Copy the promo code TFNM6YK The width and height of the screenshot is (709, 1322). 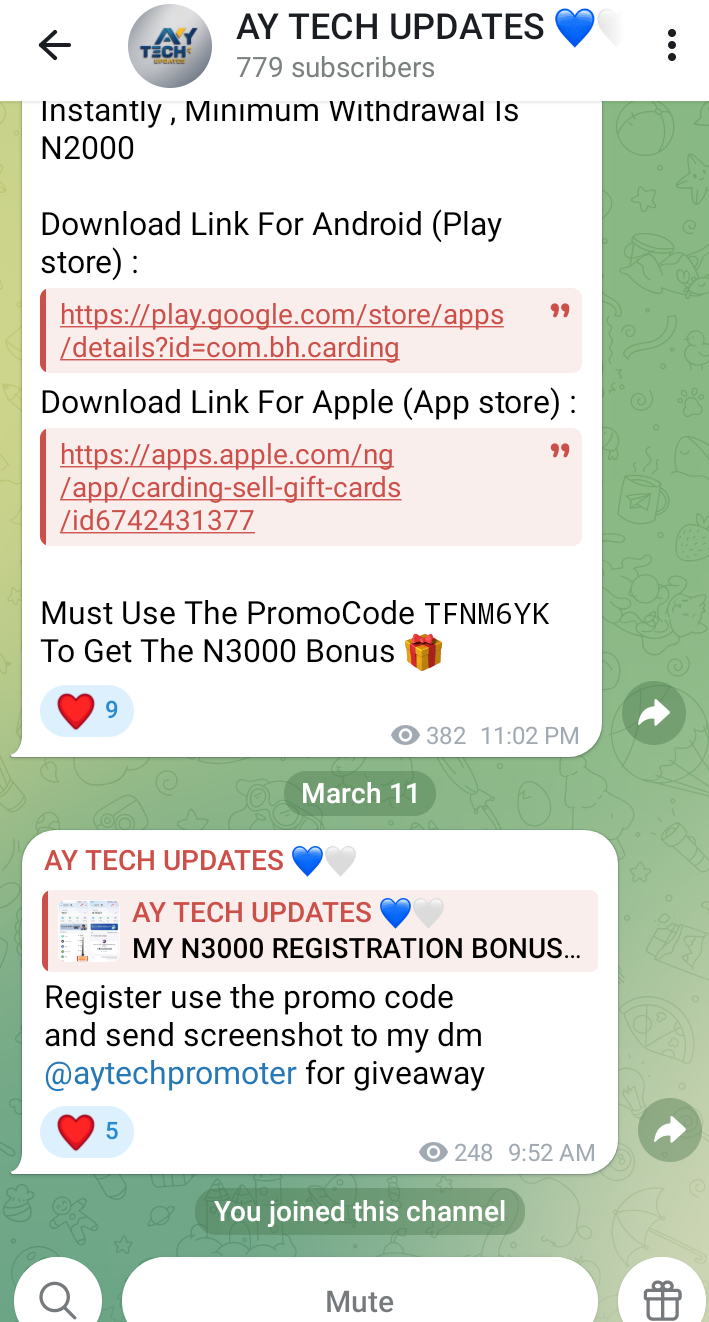click(487, 613)
